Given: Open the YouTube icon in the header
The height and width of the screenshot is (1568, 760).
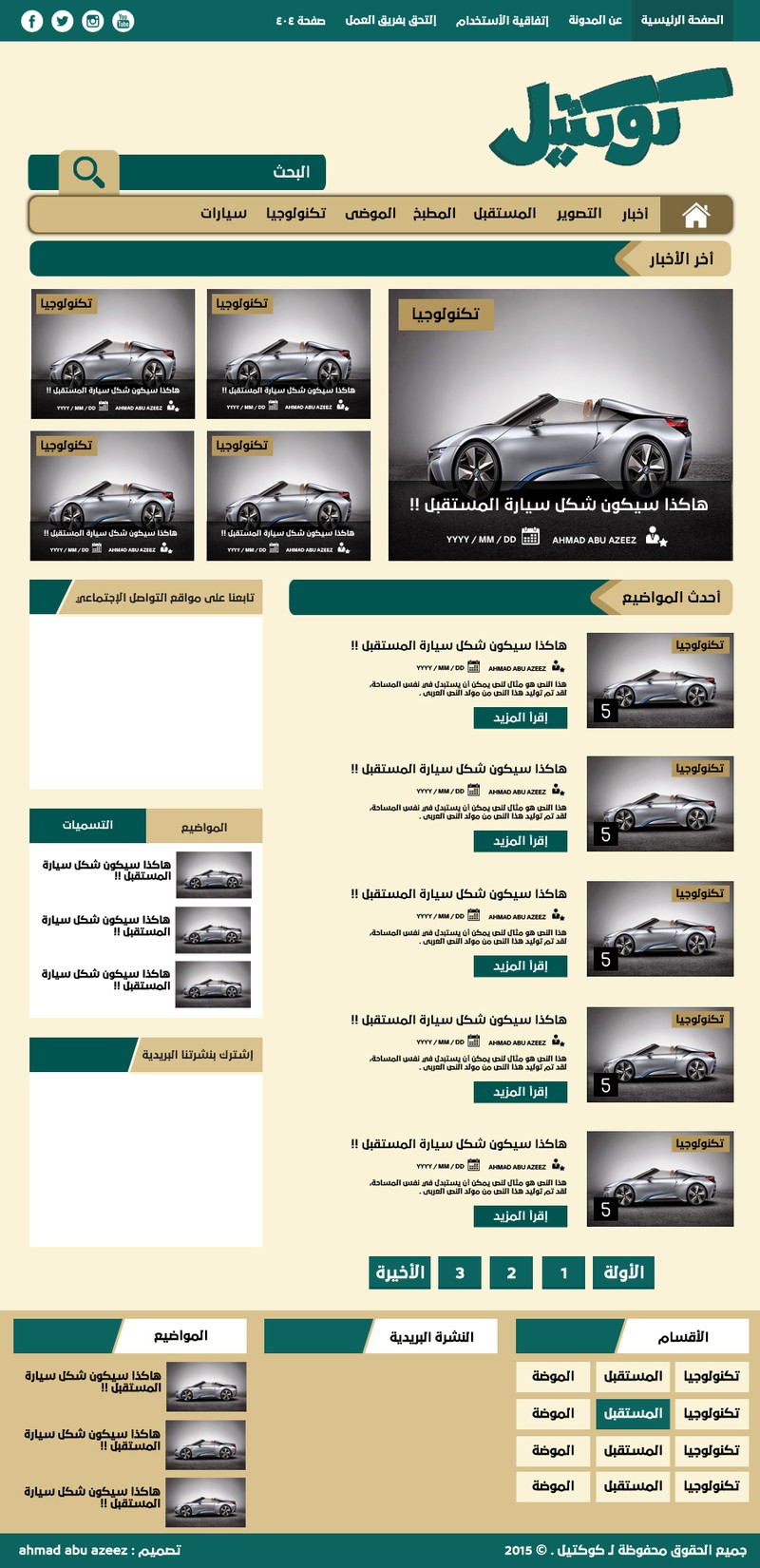Looking at the screenshot, I should [123, 21].
